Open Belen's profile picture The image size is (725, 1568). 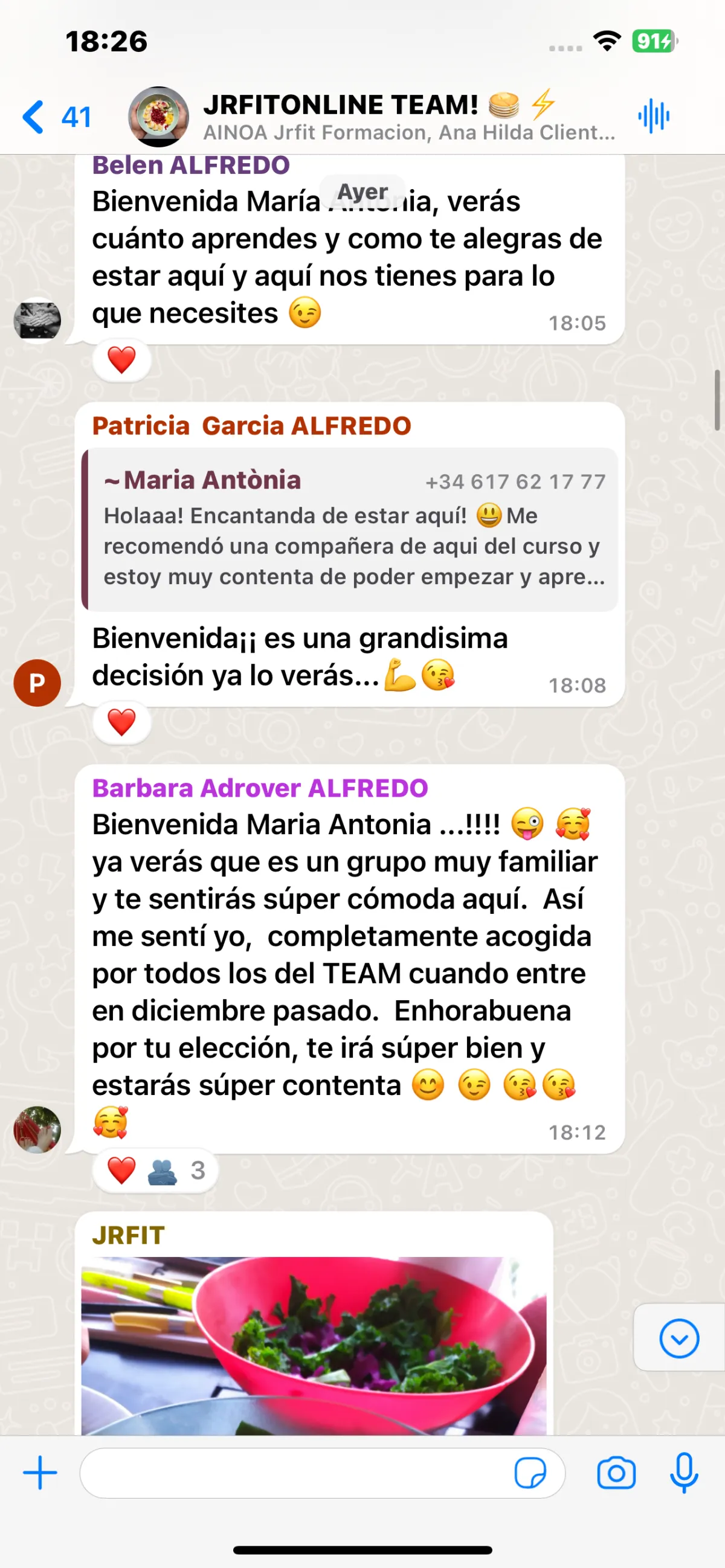coord(37,321)
